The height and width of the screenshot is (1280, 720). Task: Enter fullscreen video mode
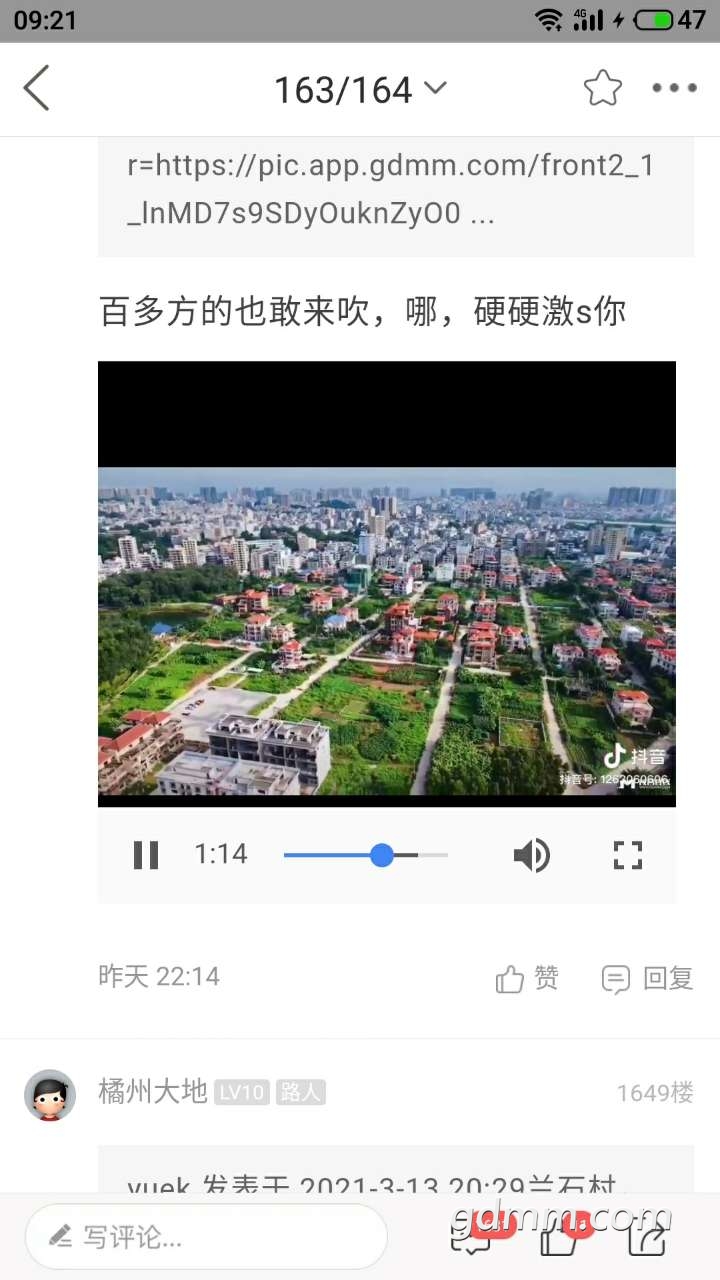[627, 855]
